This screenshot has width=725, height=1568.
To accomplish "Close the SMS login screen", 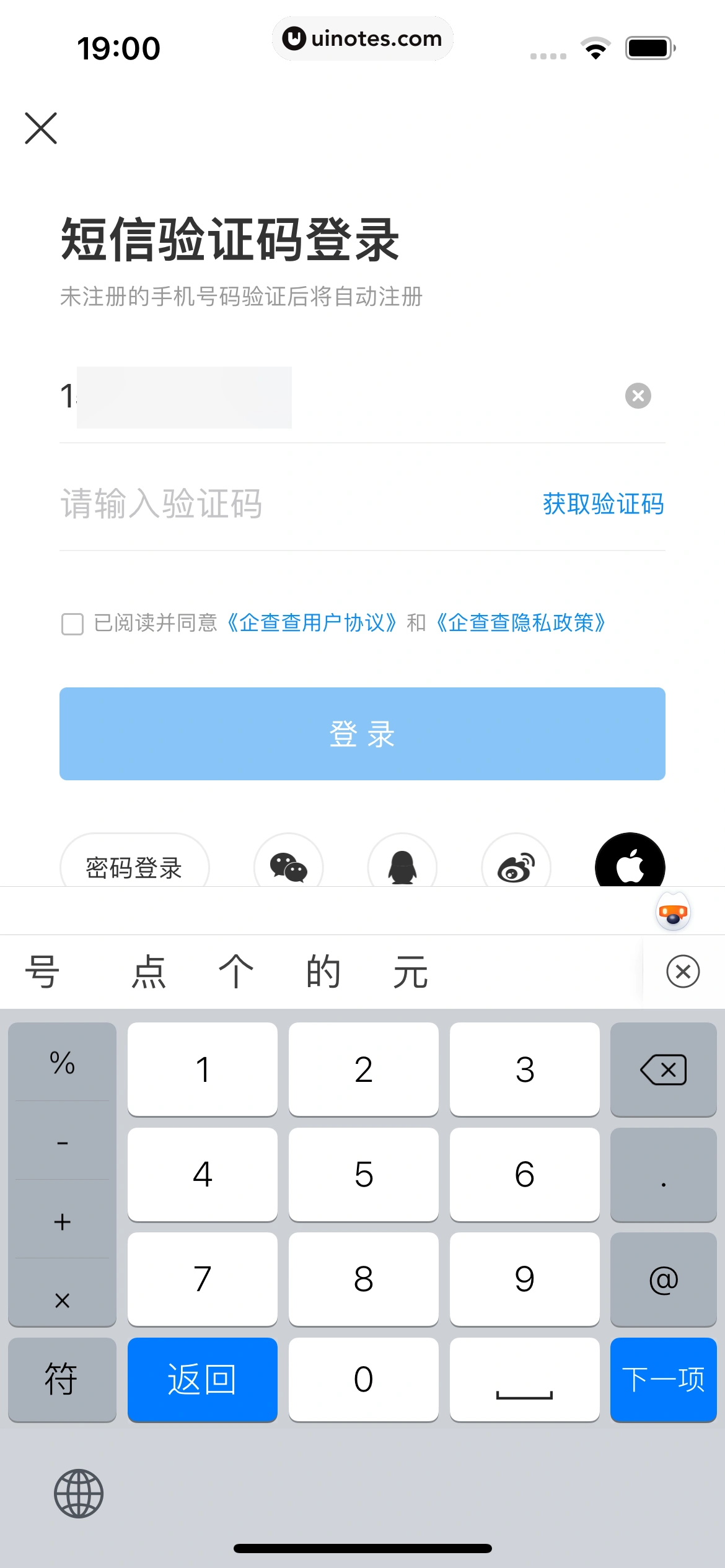I will pos(41,128).
